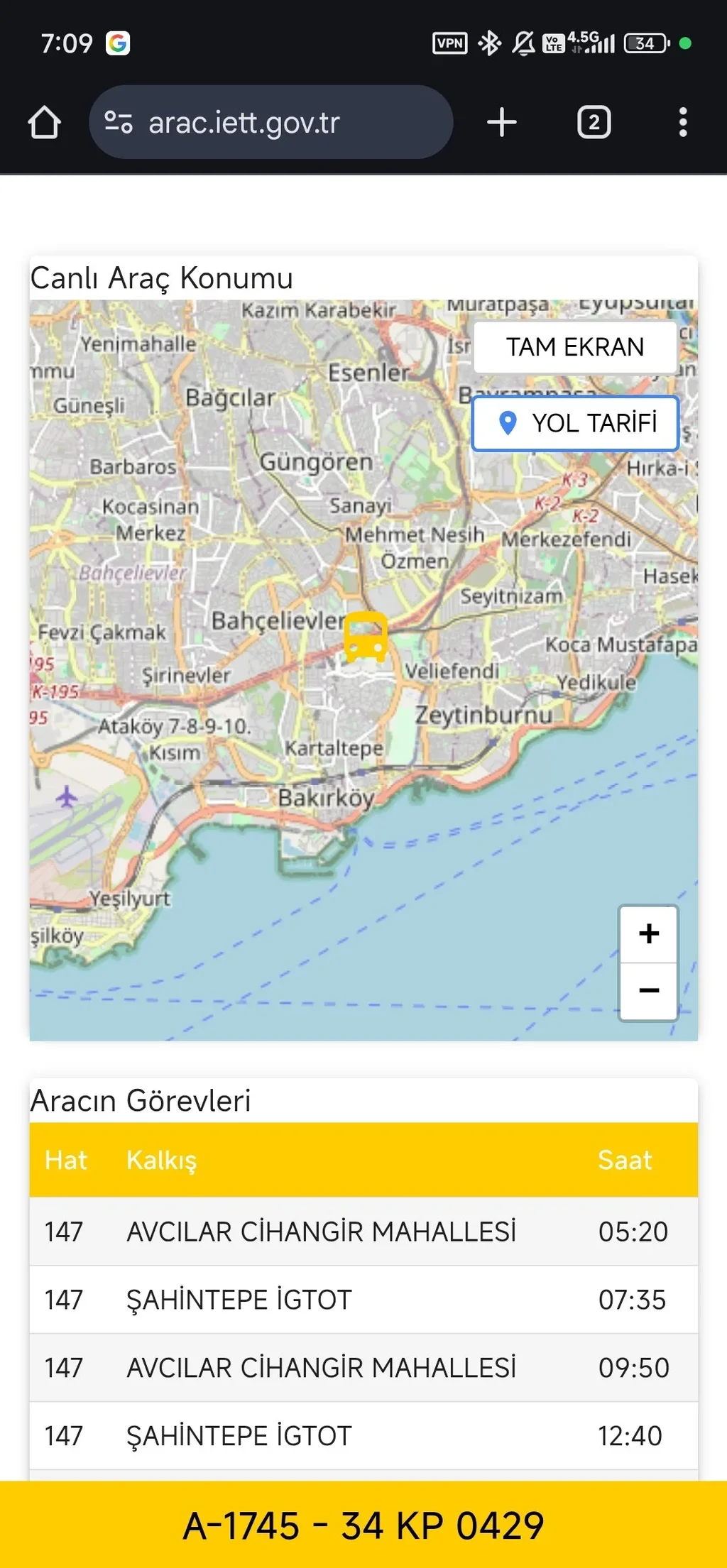This screenshot has width=727, height=1568.
Task: Go to the browser home page
Action: 44,122
